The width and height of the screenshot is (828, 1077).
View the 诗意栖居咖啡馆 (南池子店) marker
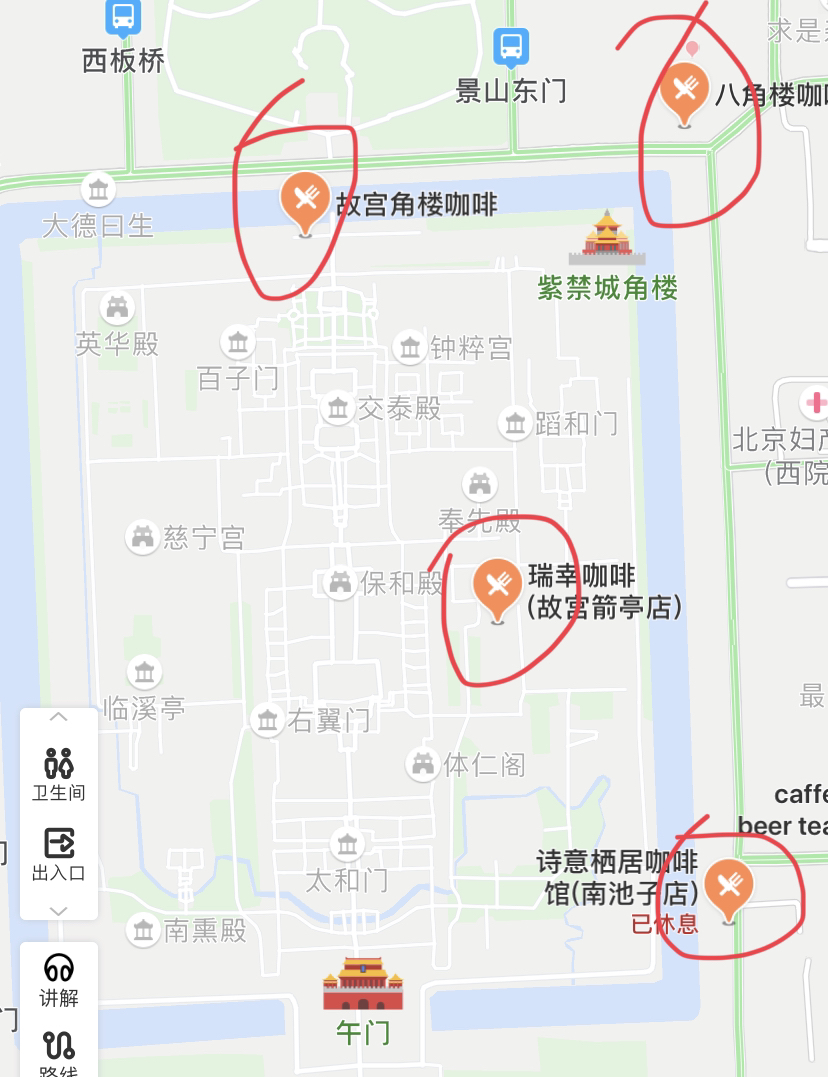point(728,887)
